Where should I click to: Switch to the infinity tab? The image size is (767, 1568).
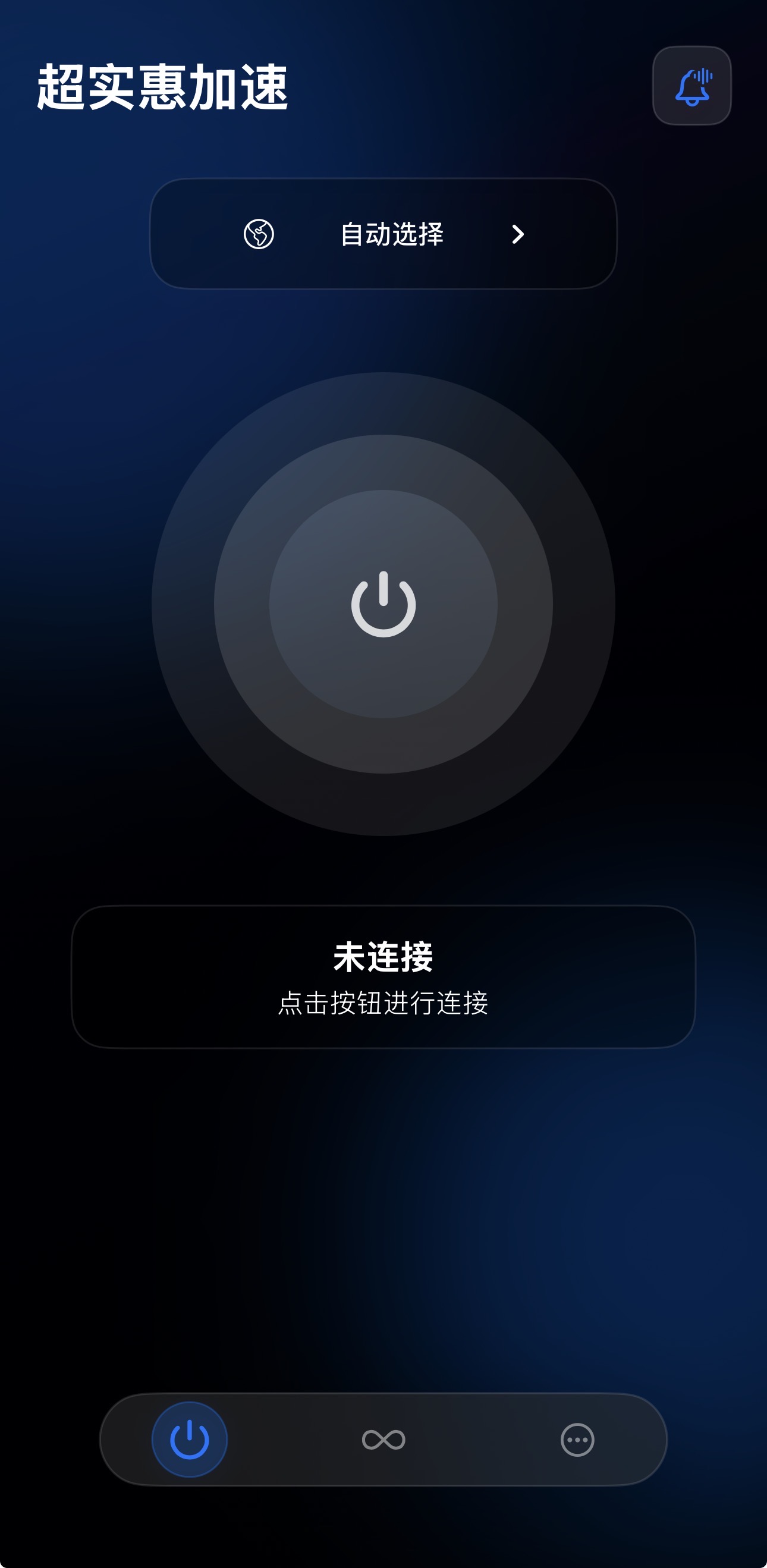[383, 1440]
